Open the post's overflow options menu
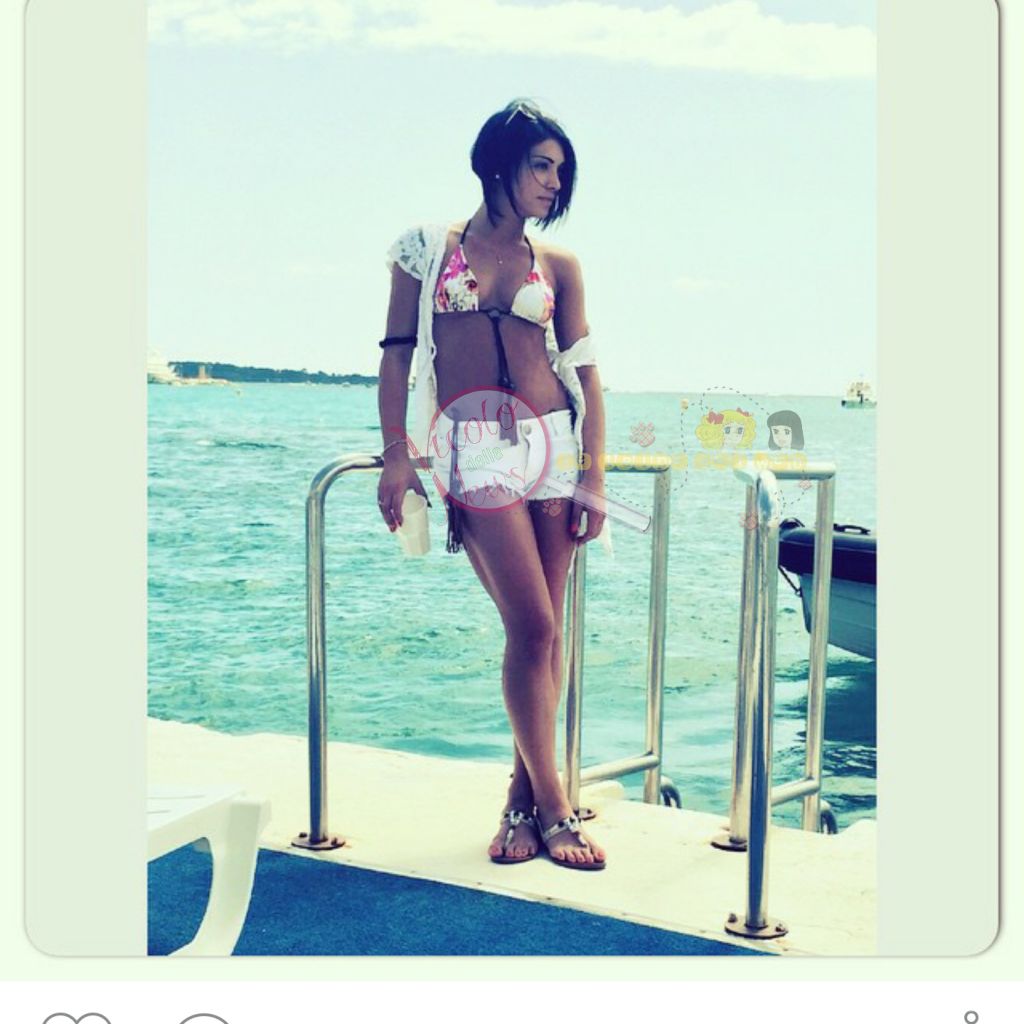Image resolution: width=1024 pixels, height=1024 pixels. click(x=970, y=1018)
